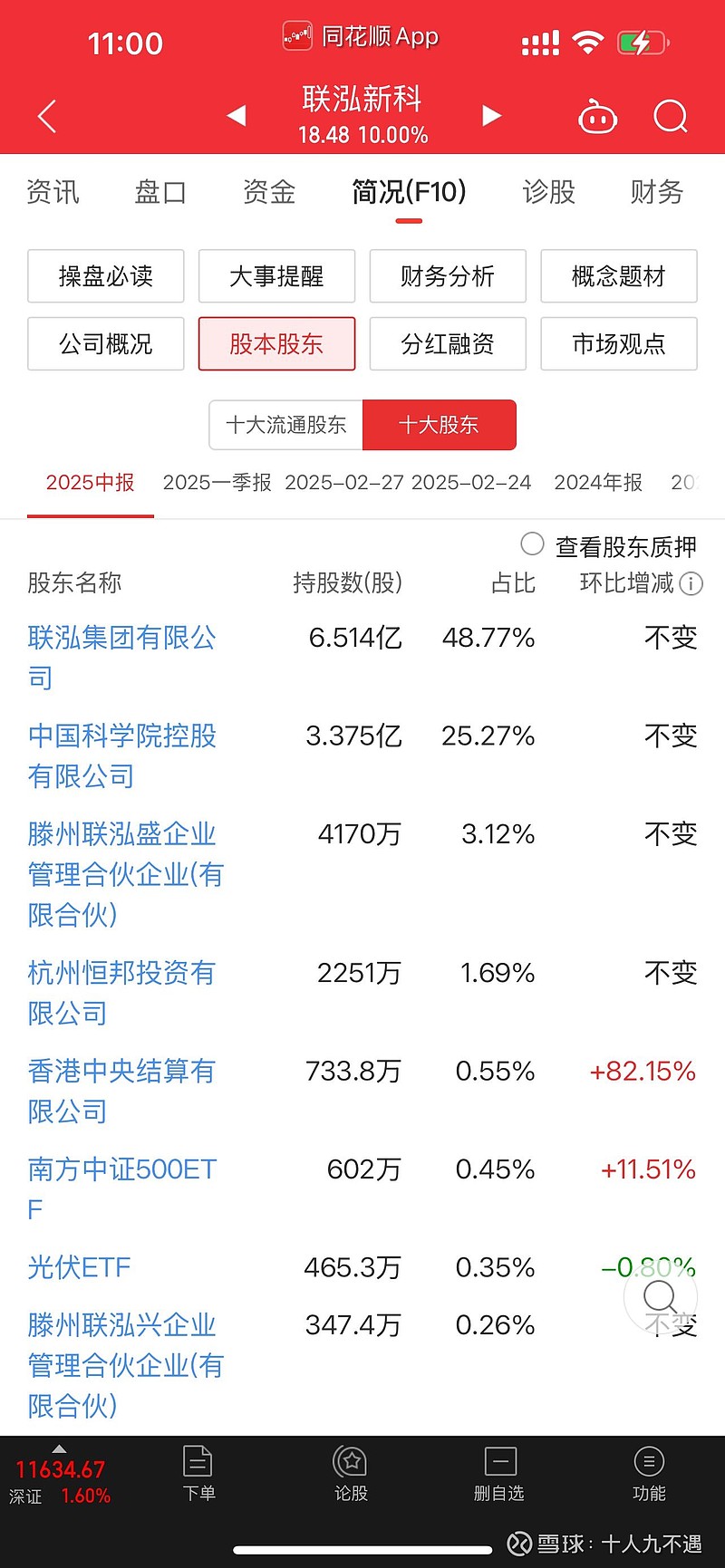Image resolution: width=725 pixels, height=1568 pixels.
Task: Select 概念题材 section
Action: (x=619, y=276)
